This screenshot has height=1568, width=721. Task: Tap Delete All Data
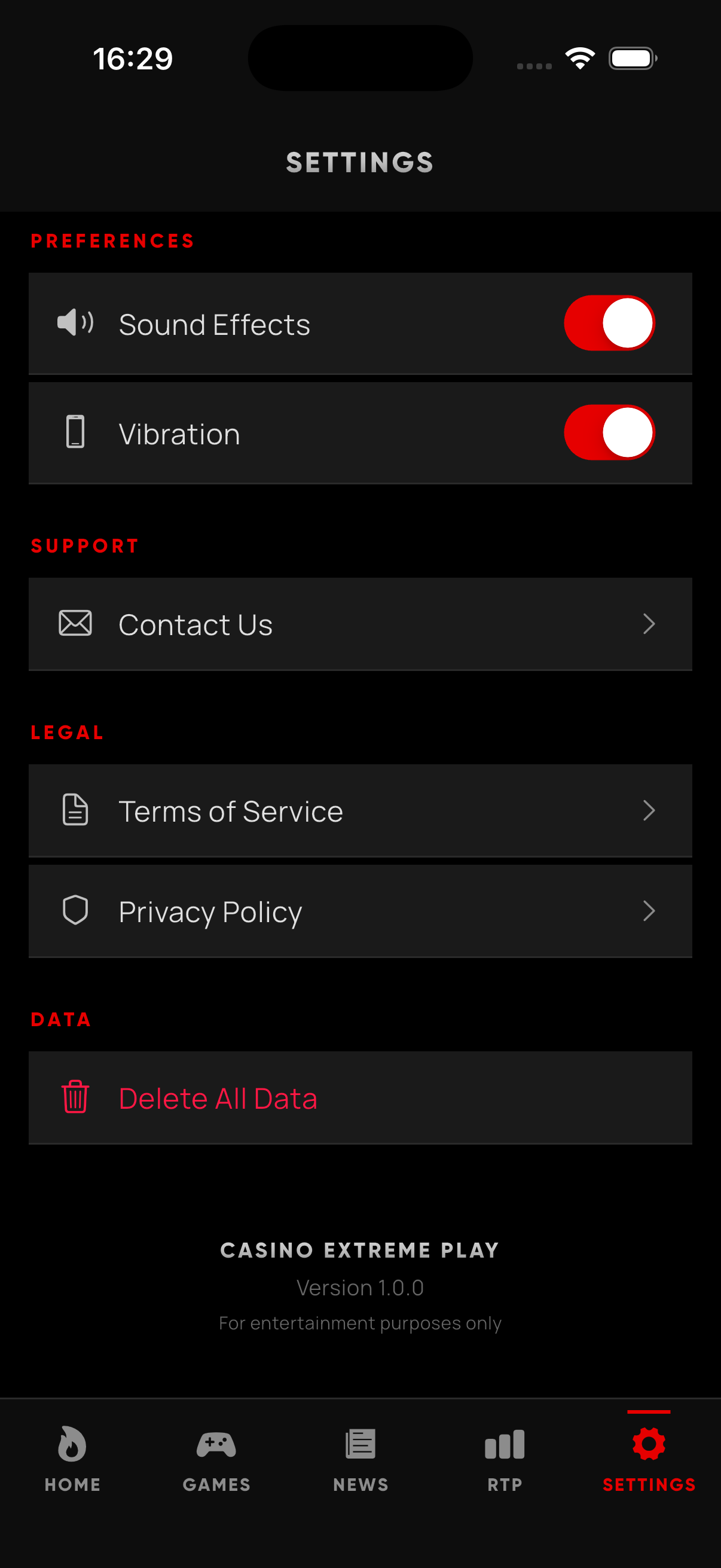[218, 1097]
